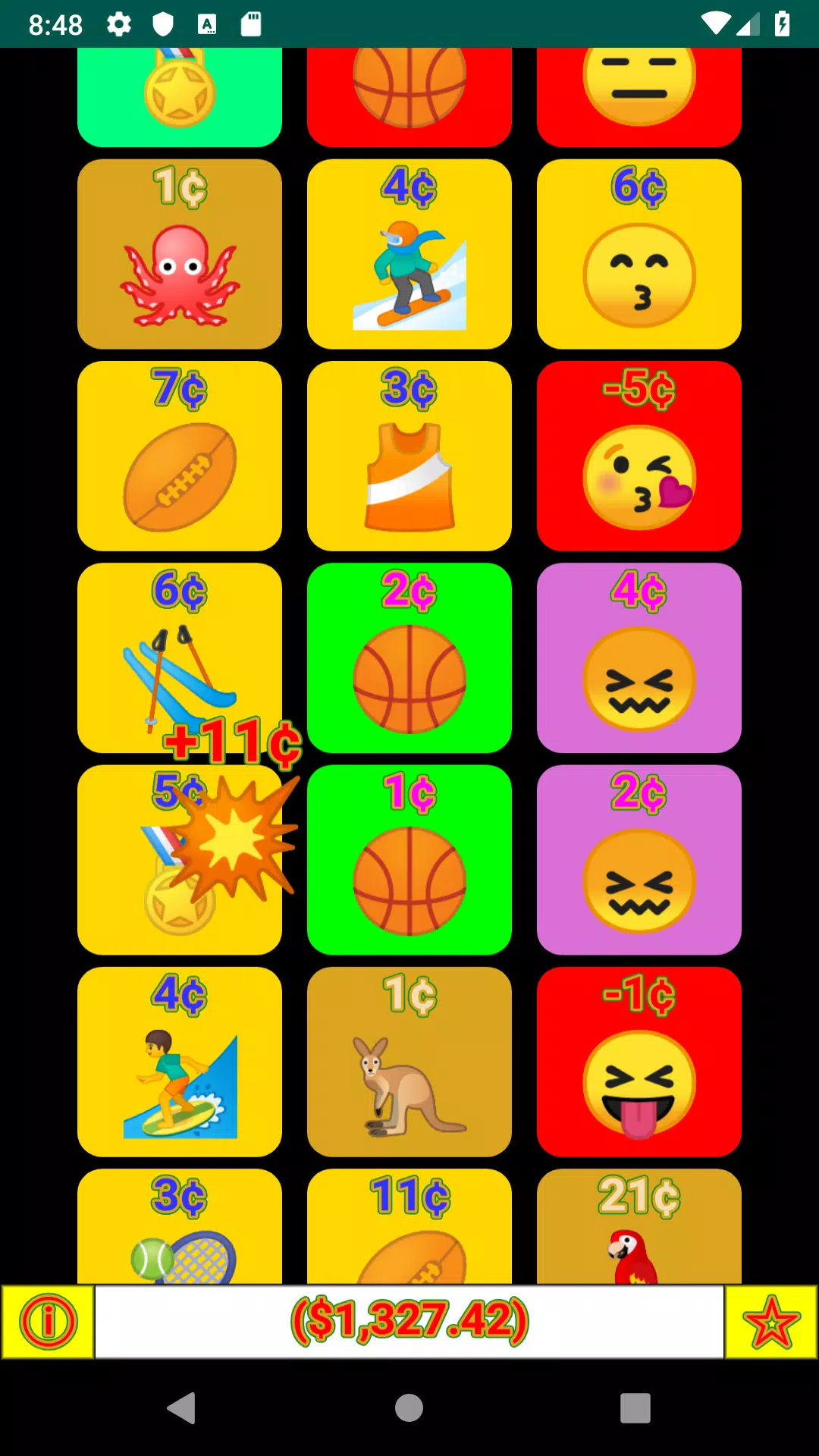Choose the 1¢ basketball tile

(x=409, y=859)
